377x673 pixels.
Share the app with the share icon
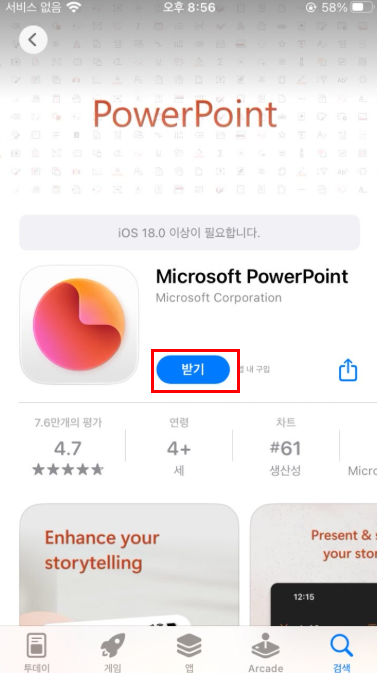[x=348, y=370]
